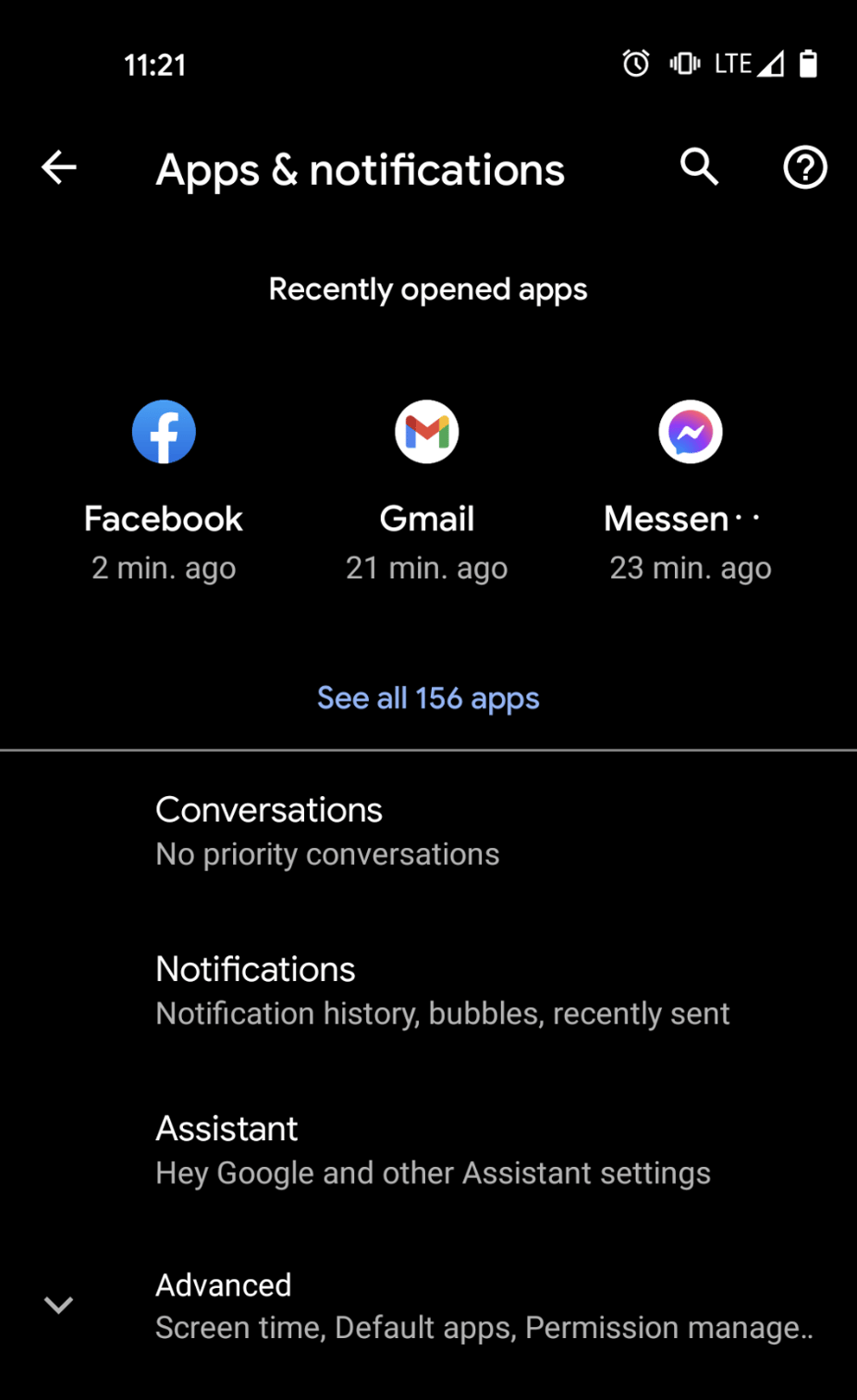Open the Notifications settings entry
Viewport: 857px width, 1400px height.
click(x=428, y=989)
